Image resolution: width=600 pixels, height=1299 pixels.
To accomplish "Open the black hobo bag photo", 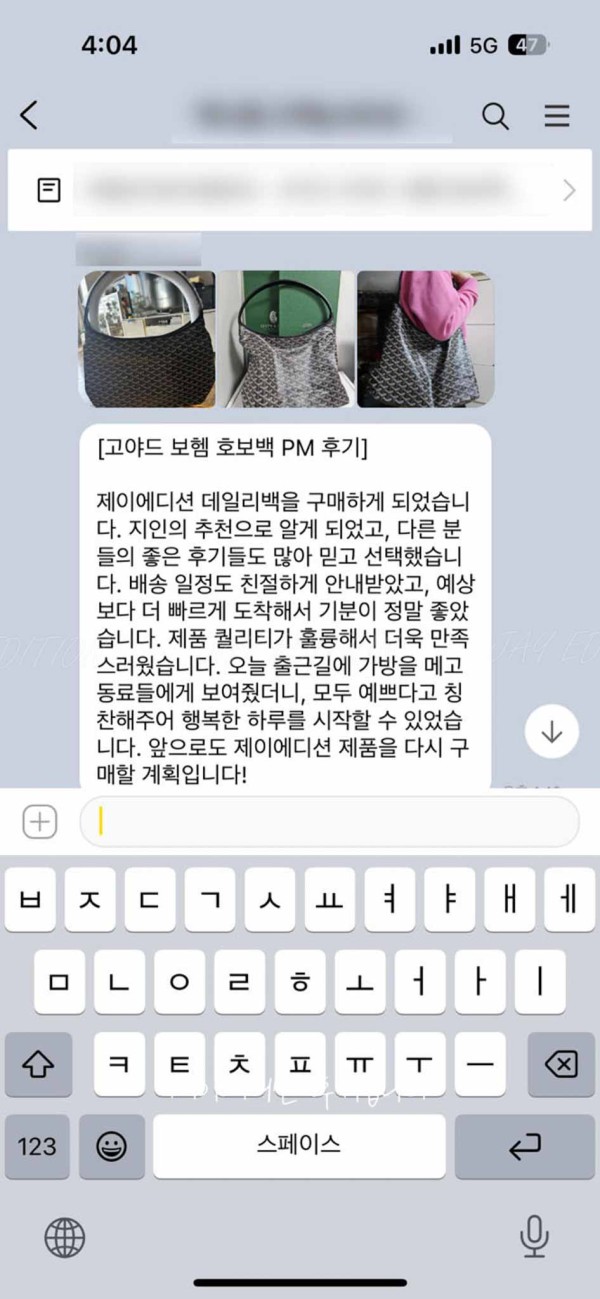I will [147, 339].
